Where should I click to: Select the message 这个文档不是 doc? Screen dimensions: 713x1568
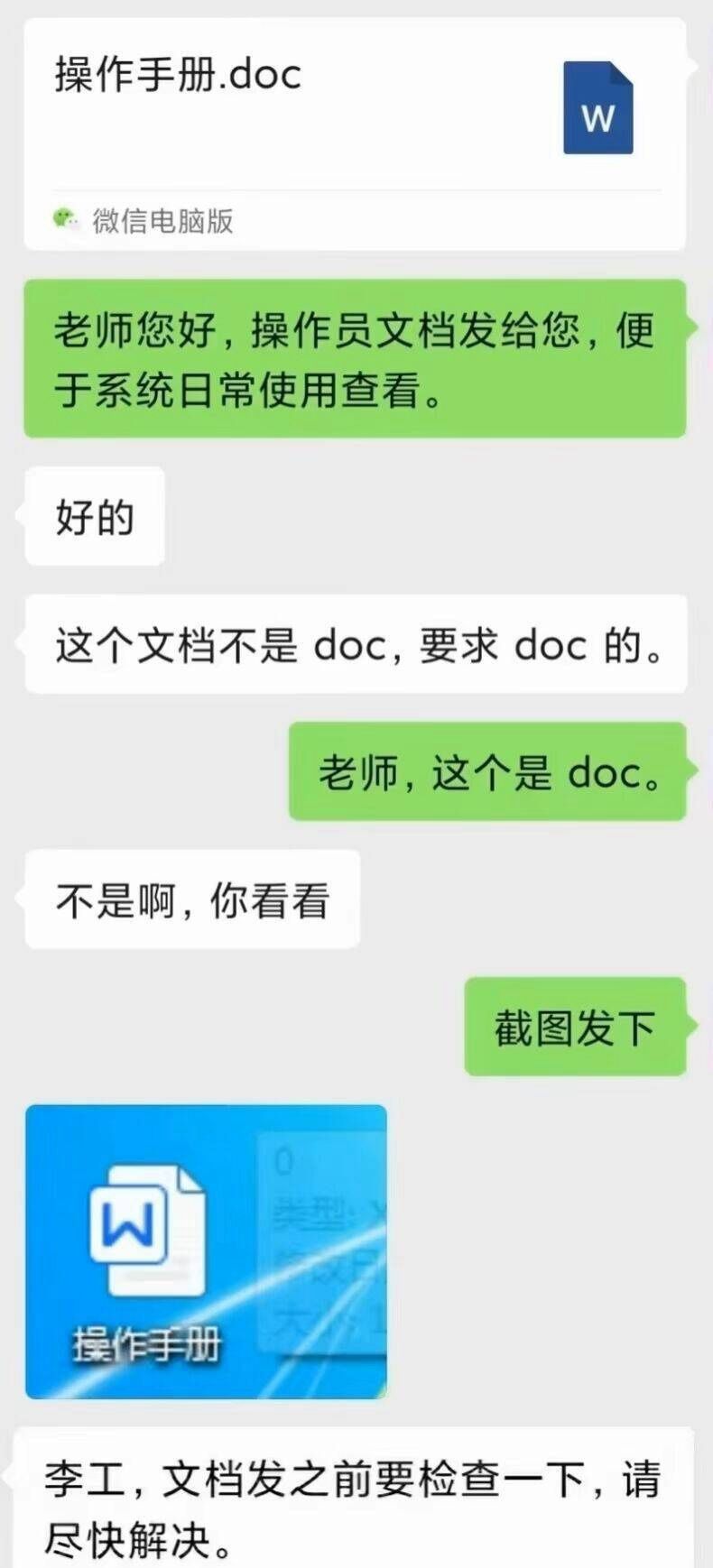point(356,644)
